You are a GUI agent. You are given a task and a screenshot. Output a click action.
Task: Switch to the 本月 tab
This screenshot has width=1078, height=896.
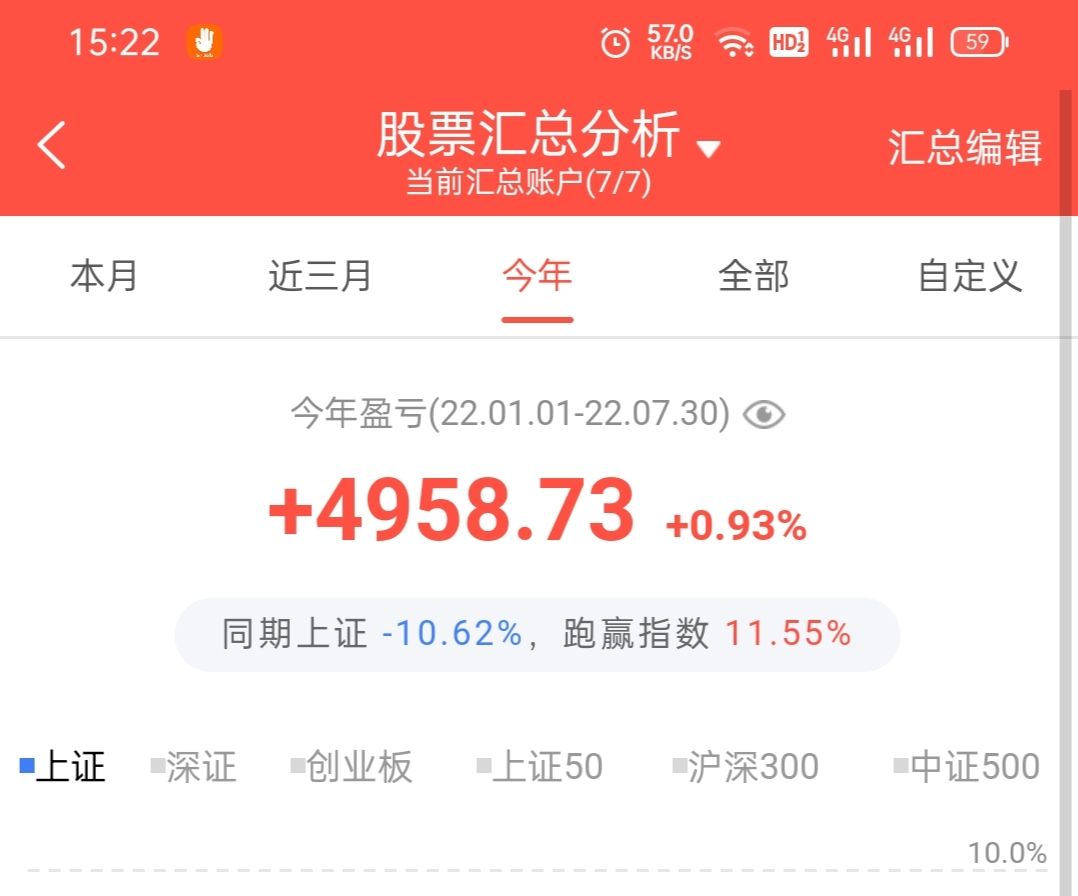[x=104, y=276]
